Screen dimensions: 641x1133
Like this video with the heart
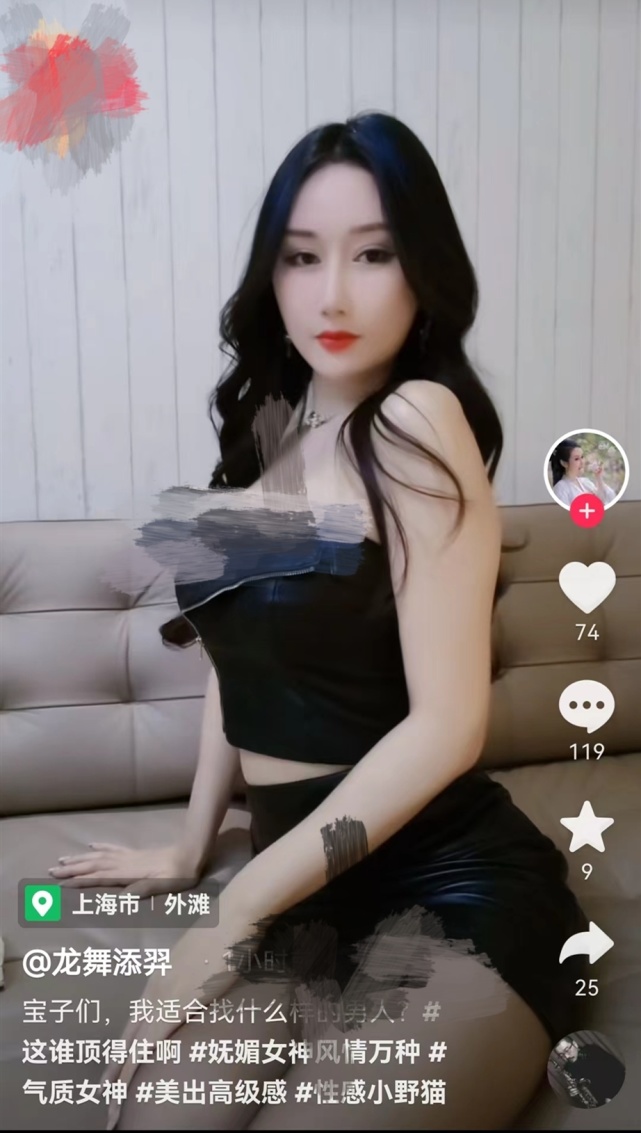(587, 588)
